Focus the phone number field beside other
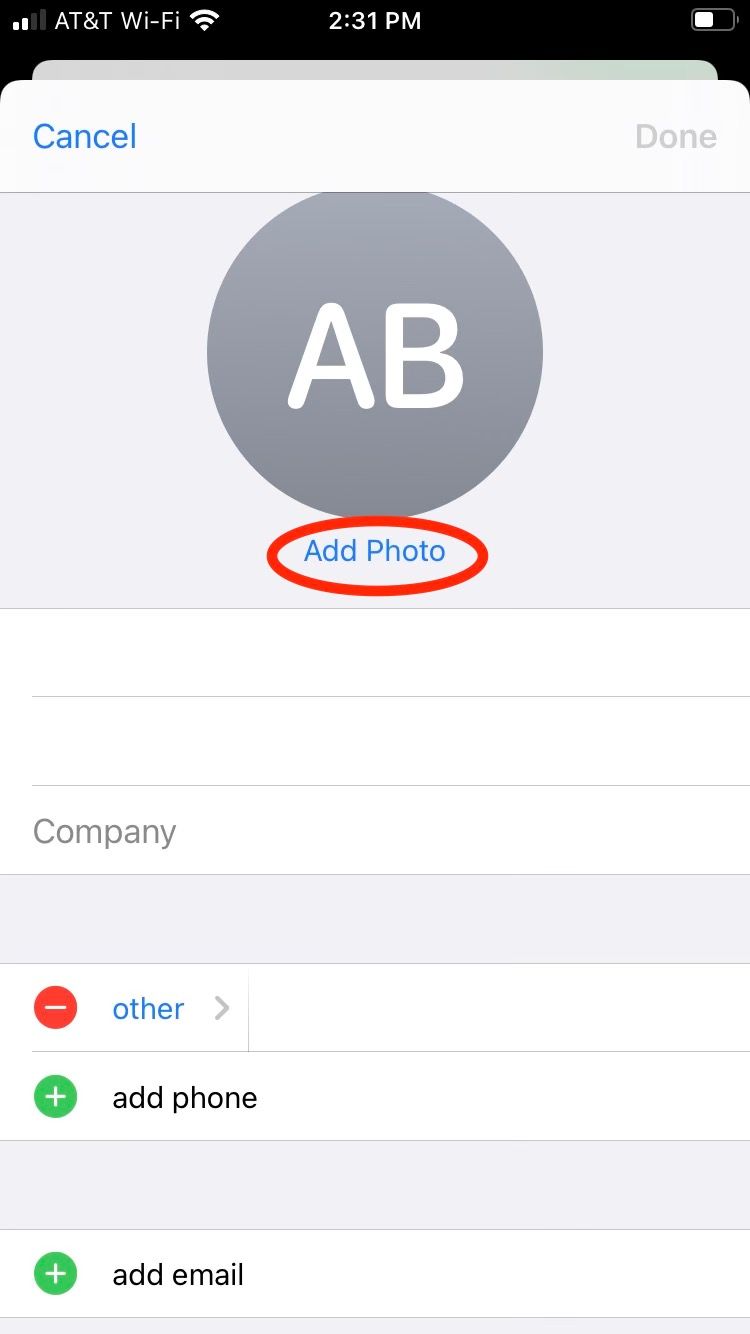The height and width of the screenshot is (1334, 750). click(498, 1008)
